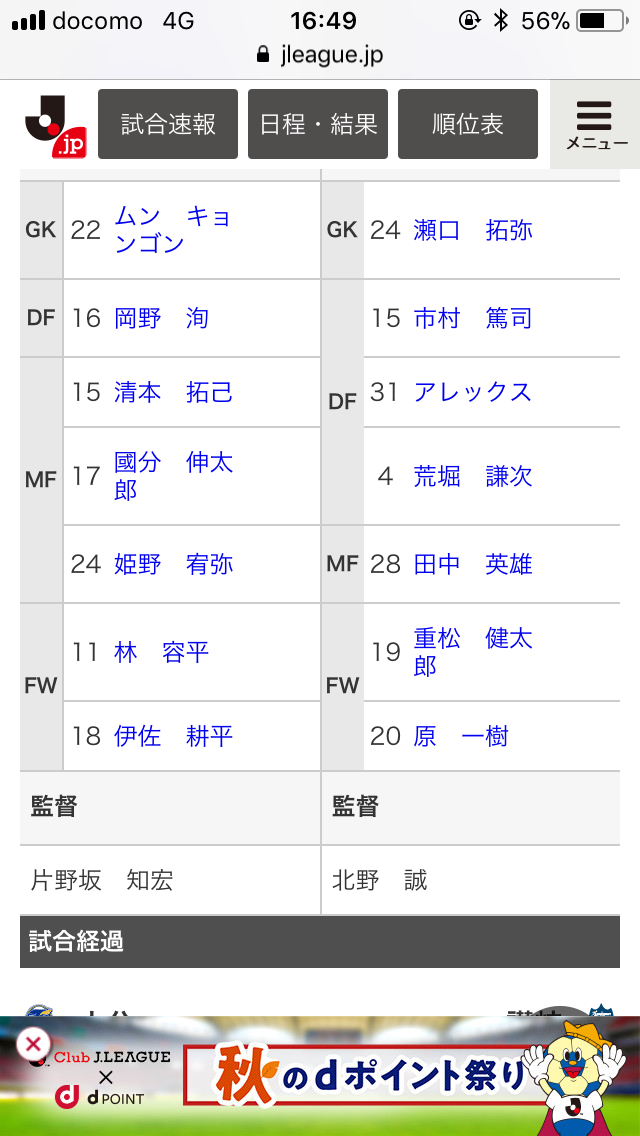
Task: Open player 岡野 洵's profile
Action: tap(161, 318)
